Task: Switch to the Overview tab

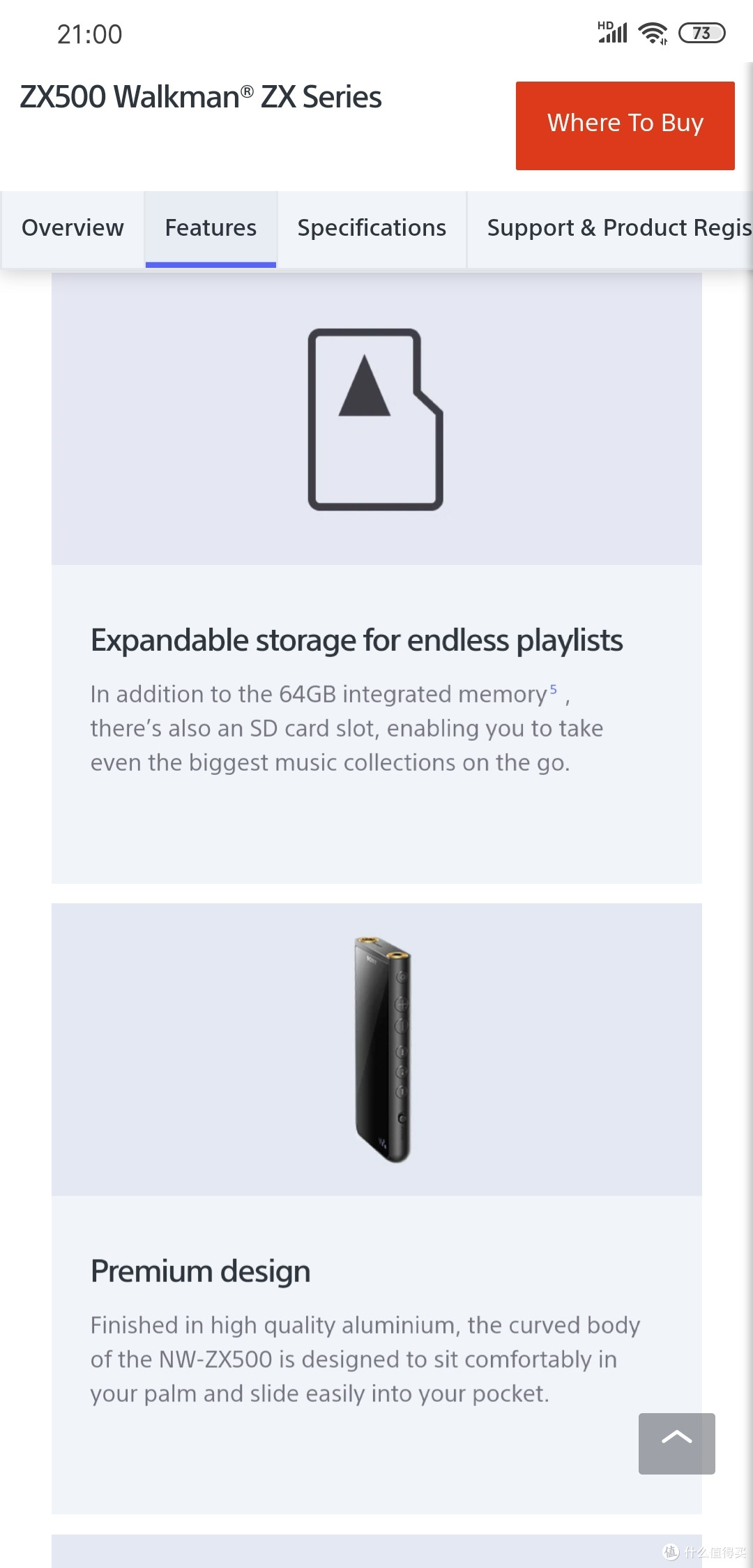Action: pyautogui.click(x=73, y=229)
